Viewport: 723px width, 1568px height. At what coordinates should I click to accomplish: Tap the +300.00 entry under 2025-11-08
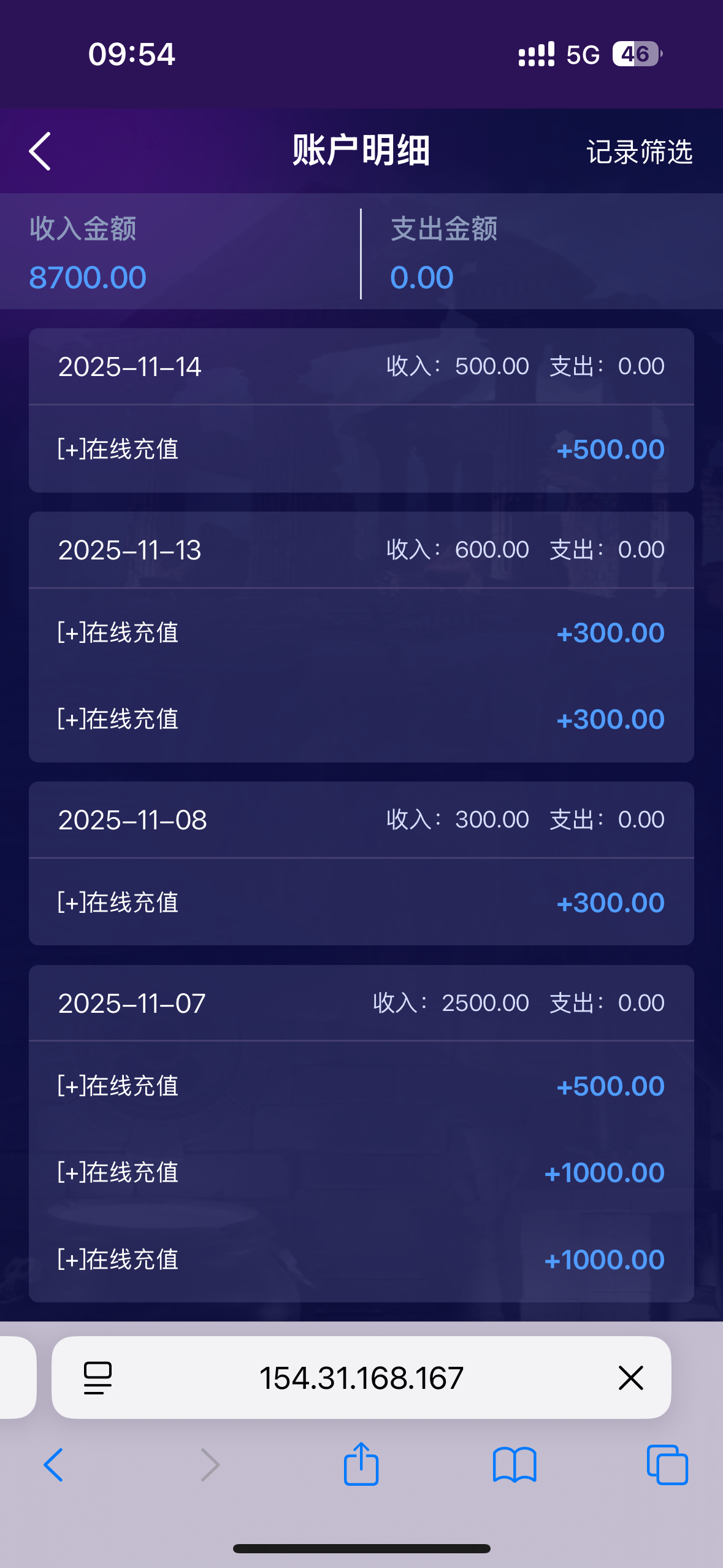361,902
